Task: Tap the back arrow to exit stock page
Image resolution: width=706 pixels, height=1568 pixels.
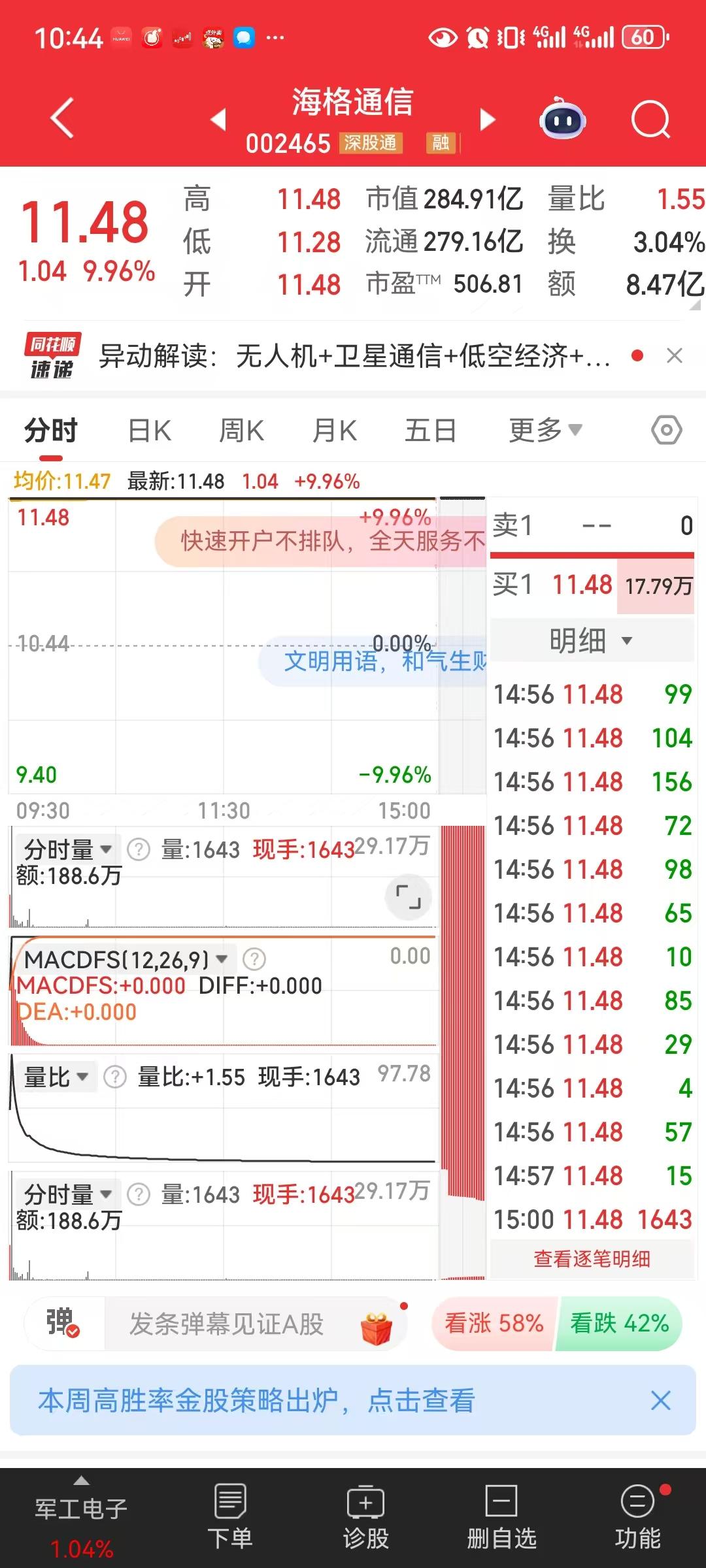Action: click(60, 119)
